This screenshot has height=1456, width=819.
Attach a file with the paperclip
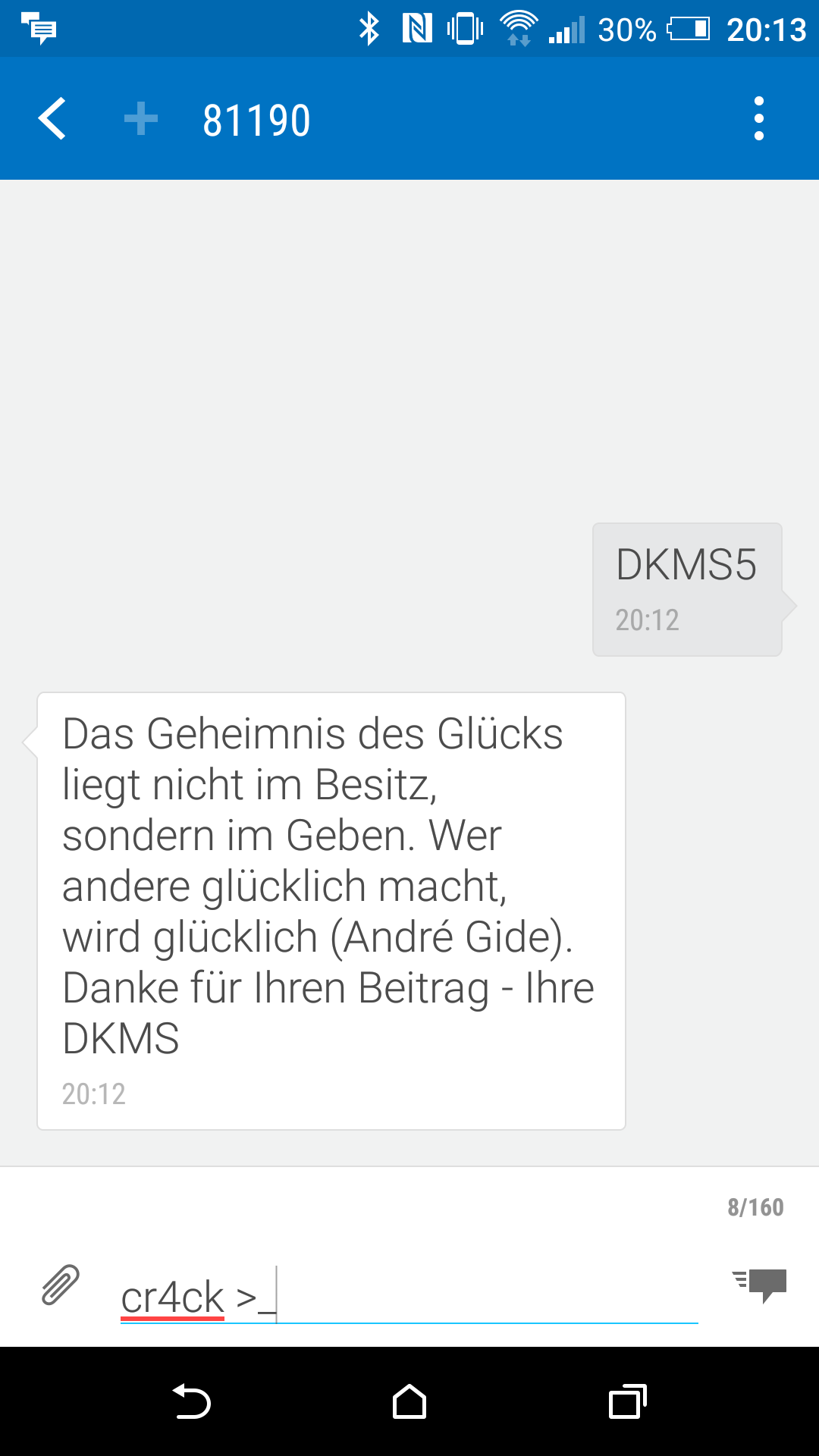60,1285
